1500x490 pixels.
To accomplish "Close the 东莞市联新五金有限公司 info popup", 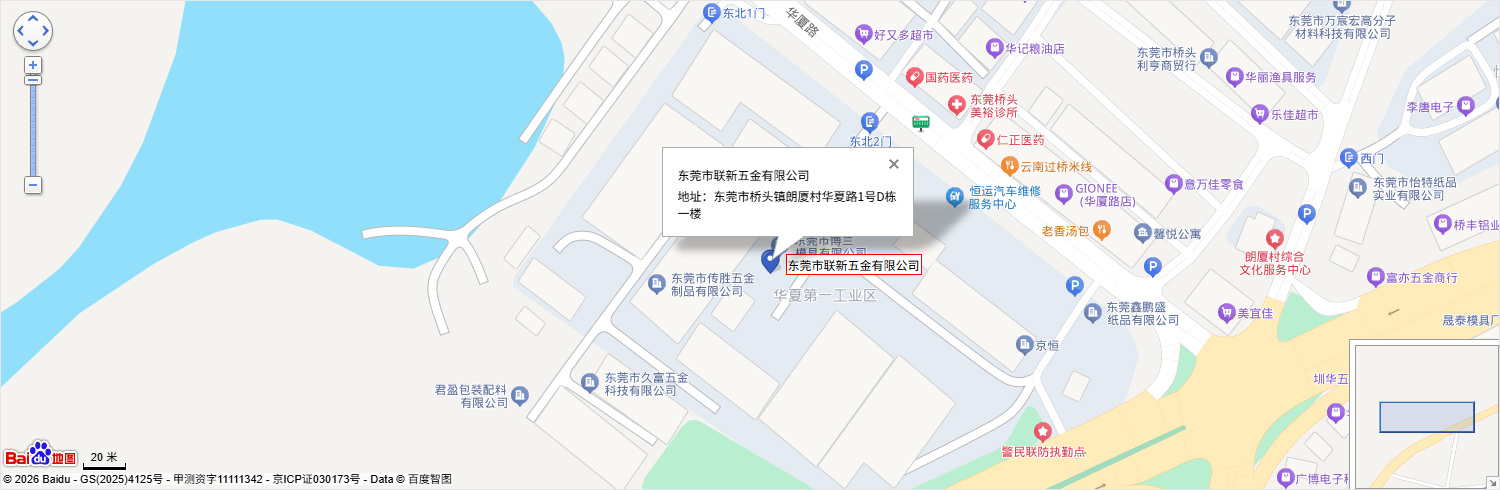I will 894,164.
